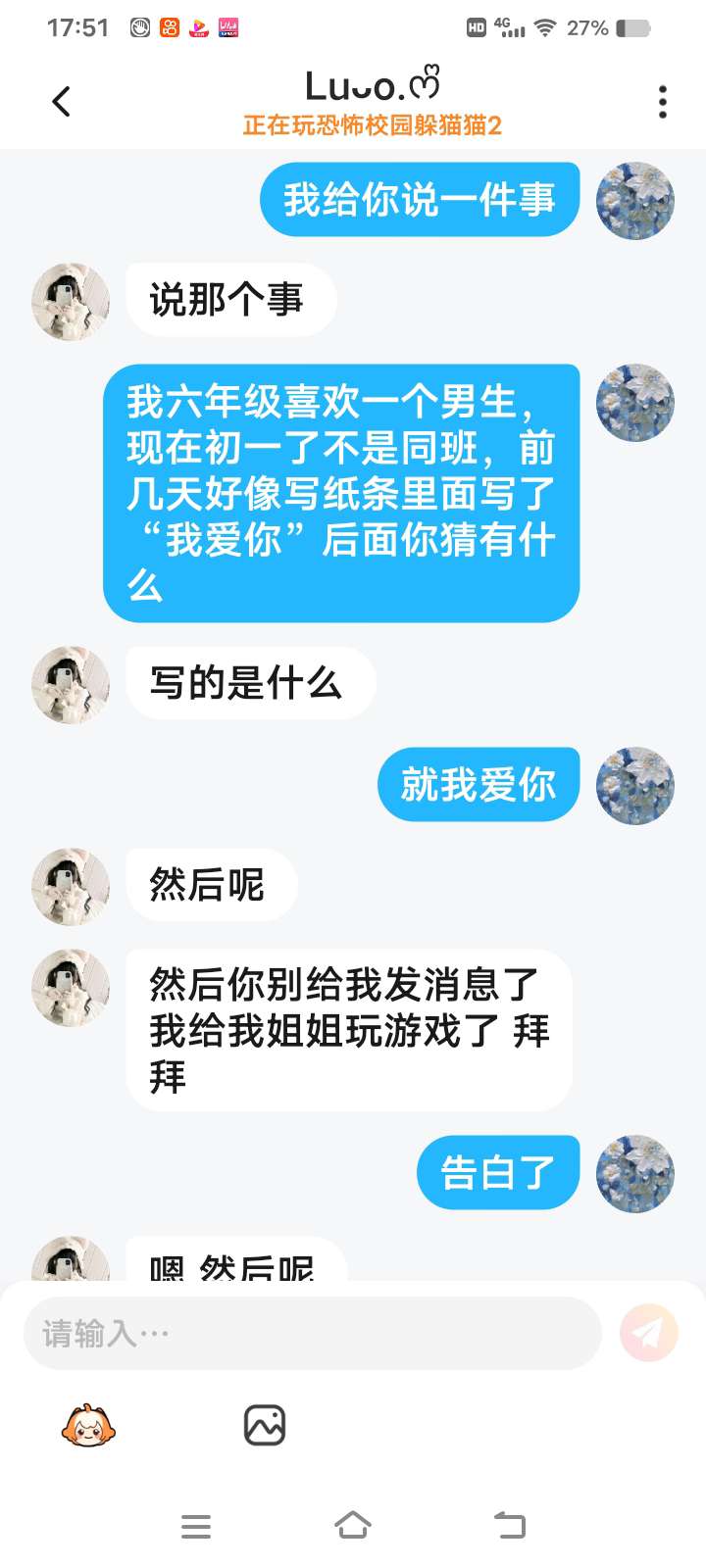Return to the phone home screen
The image size is (706, 1568).
coord(353,1526)
